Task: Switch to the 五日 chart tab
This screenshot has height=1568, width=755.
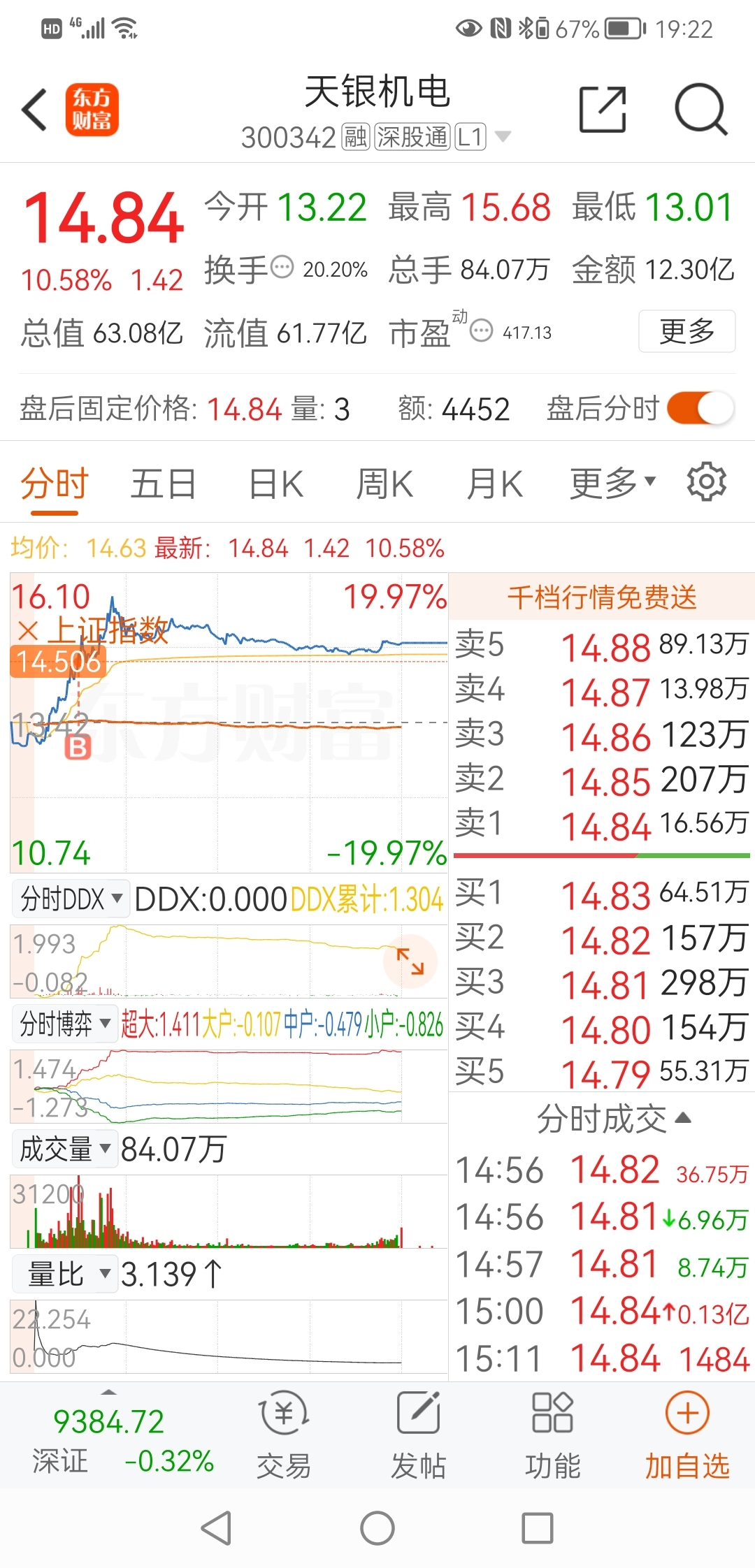Action: [x=163, y=484]
